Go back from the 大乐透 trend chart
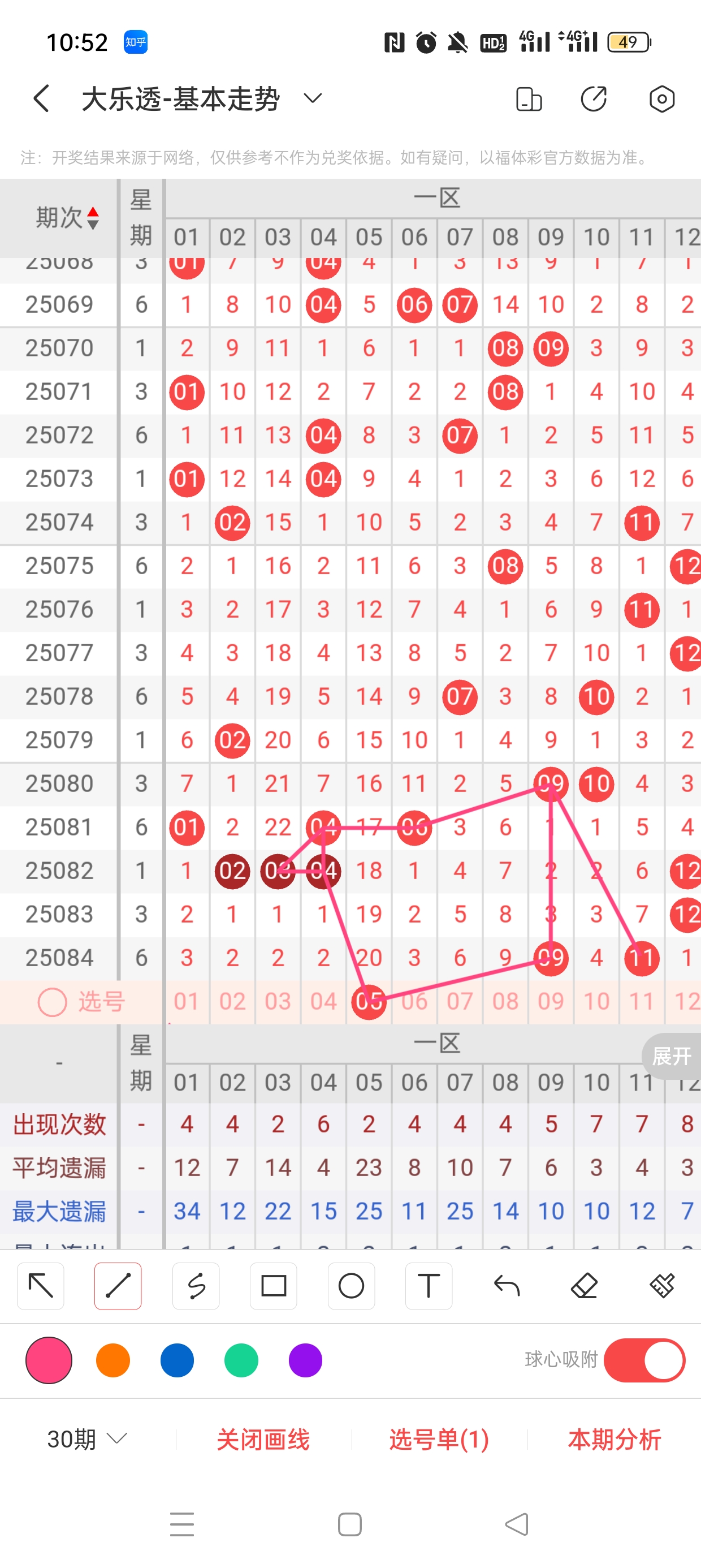Viewport: 701px width, 1568px height. [41, 98]
